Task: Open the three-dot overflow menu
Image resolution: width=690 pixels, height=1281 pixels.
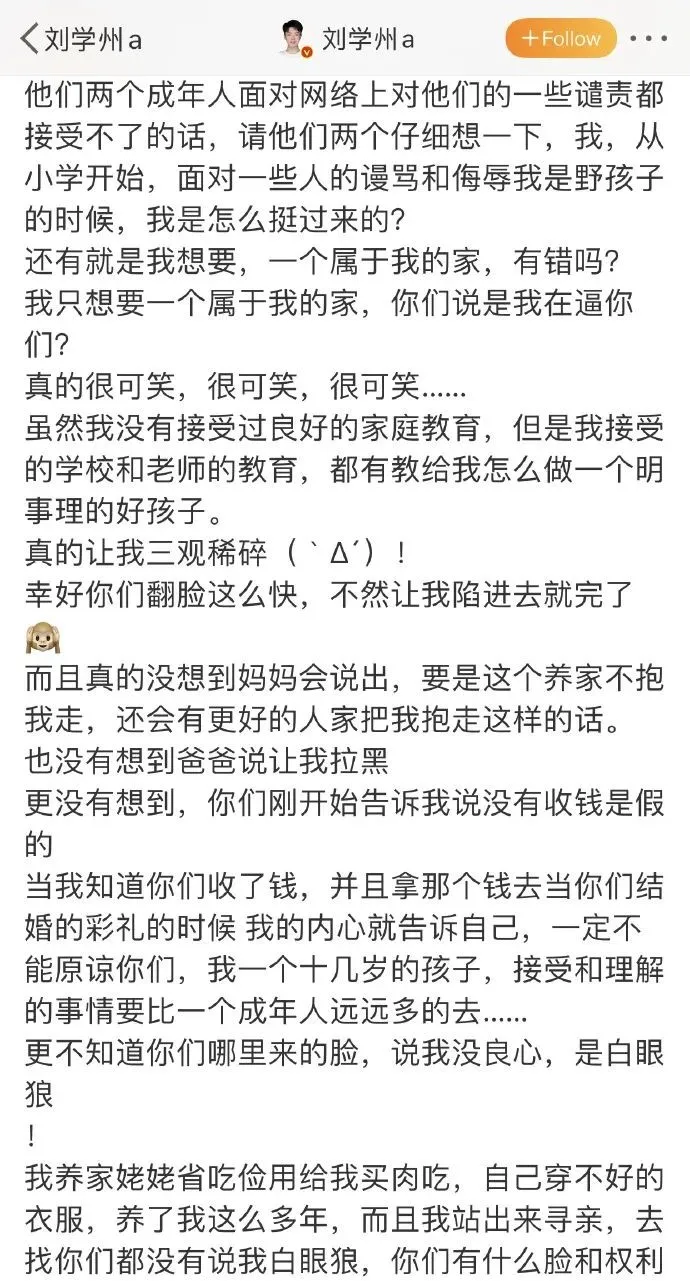Action: click(649, 39)
